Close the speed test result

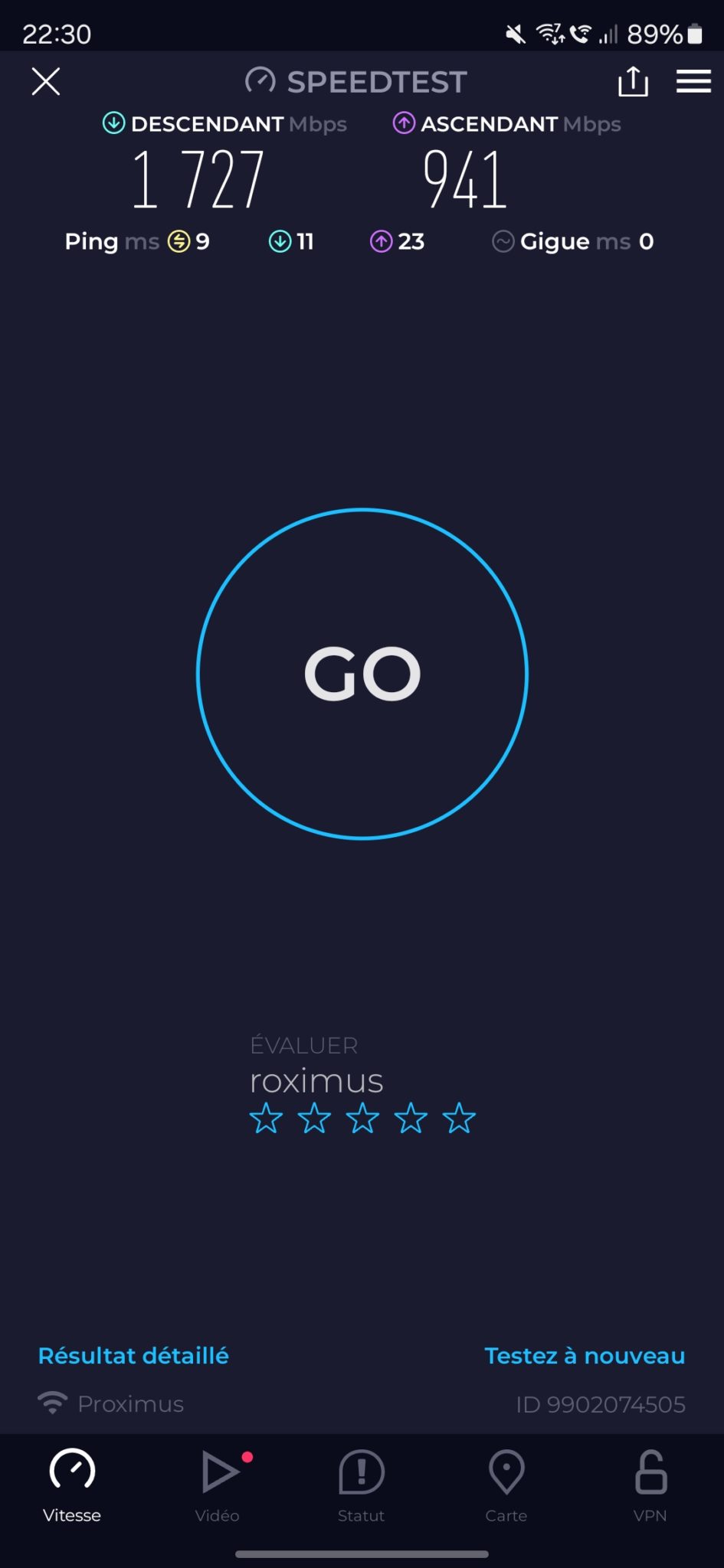pyautogui.click(x=46, y=81)
